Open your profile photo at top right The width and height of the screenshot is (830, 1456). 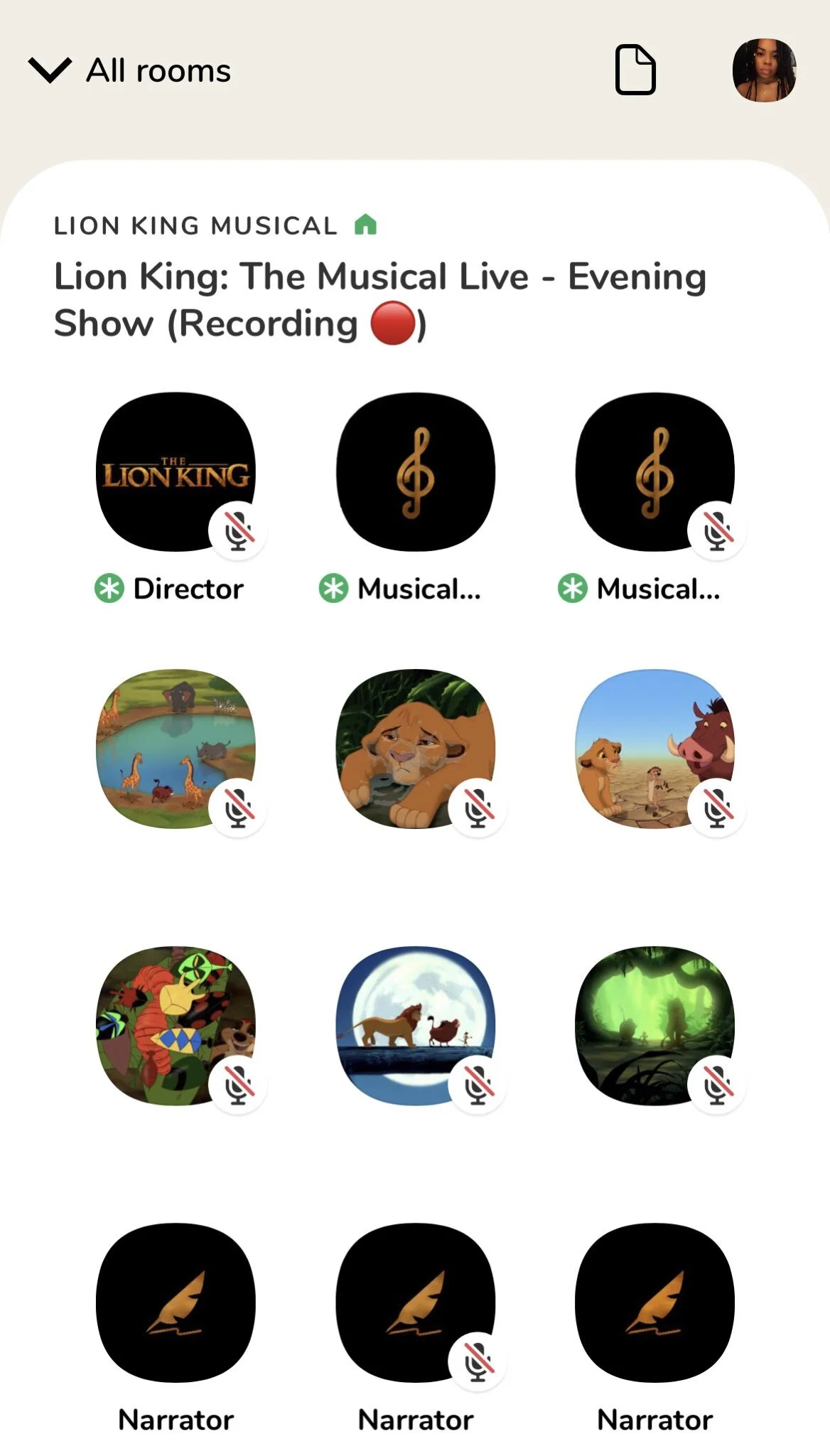tap(764, 70)
